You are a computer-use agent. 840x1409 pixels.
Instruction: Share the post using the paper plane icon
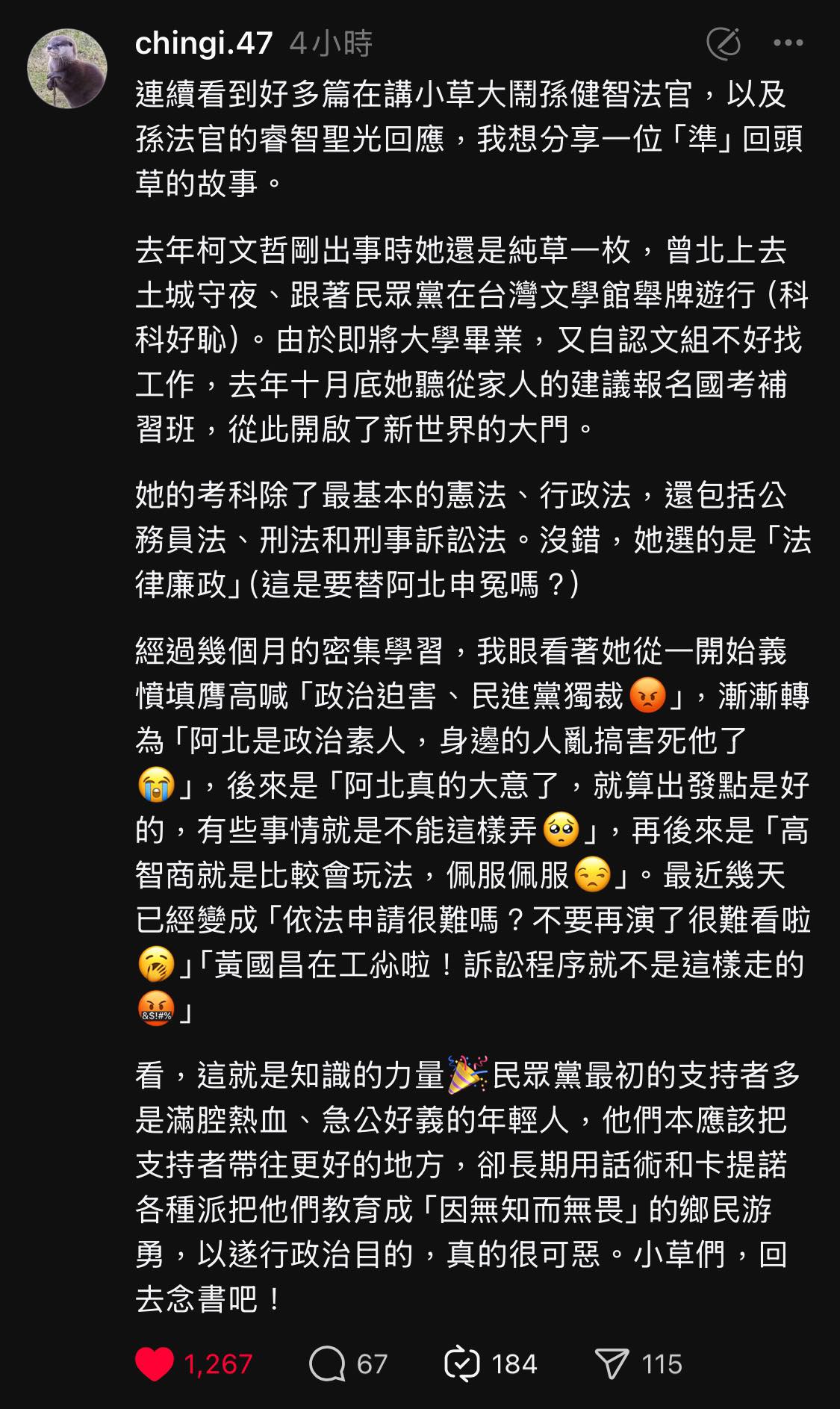pyautogui.click(x=612, y=1364)
